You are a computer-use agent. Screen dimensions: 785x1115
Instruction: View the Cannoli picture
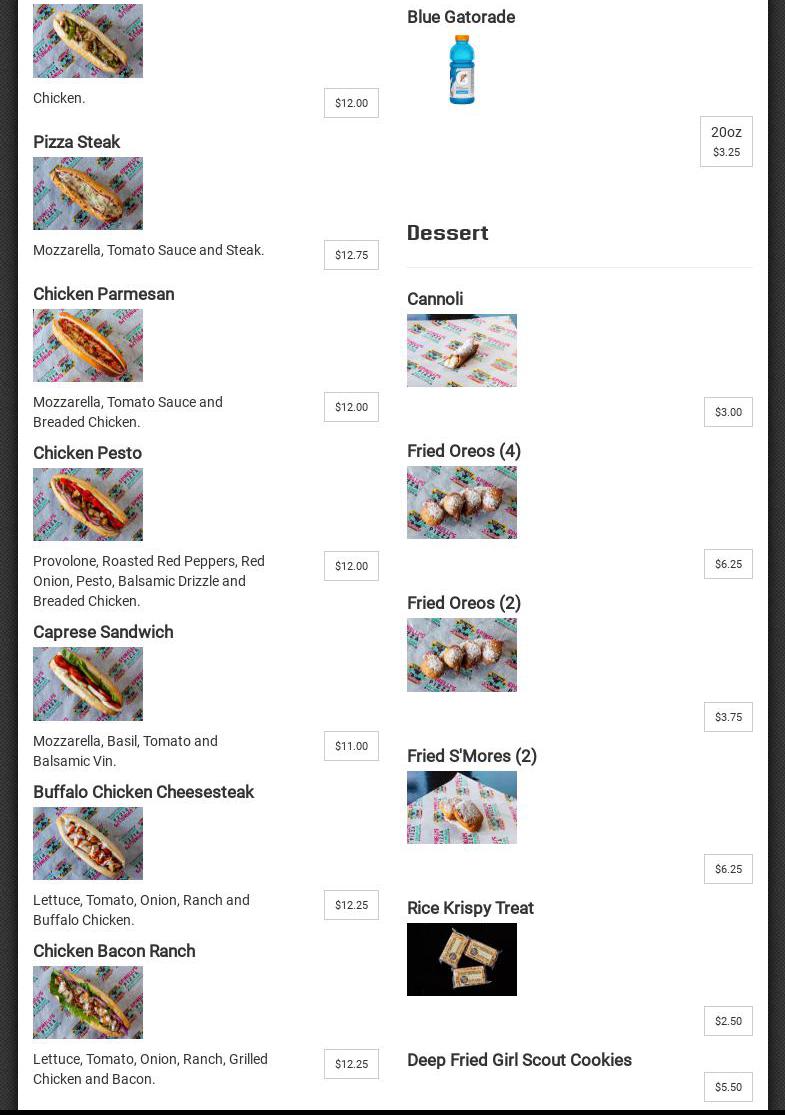pyautogui.click(x=462, y=351)
